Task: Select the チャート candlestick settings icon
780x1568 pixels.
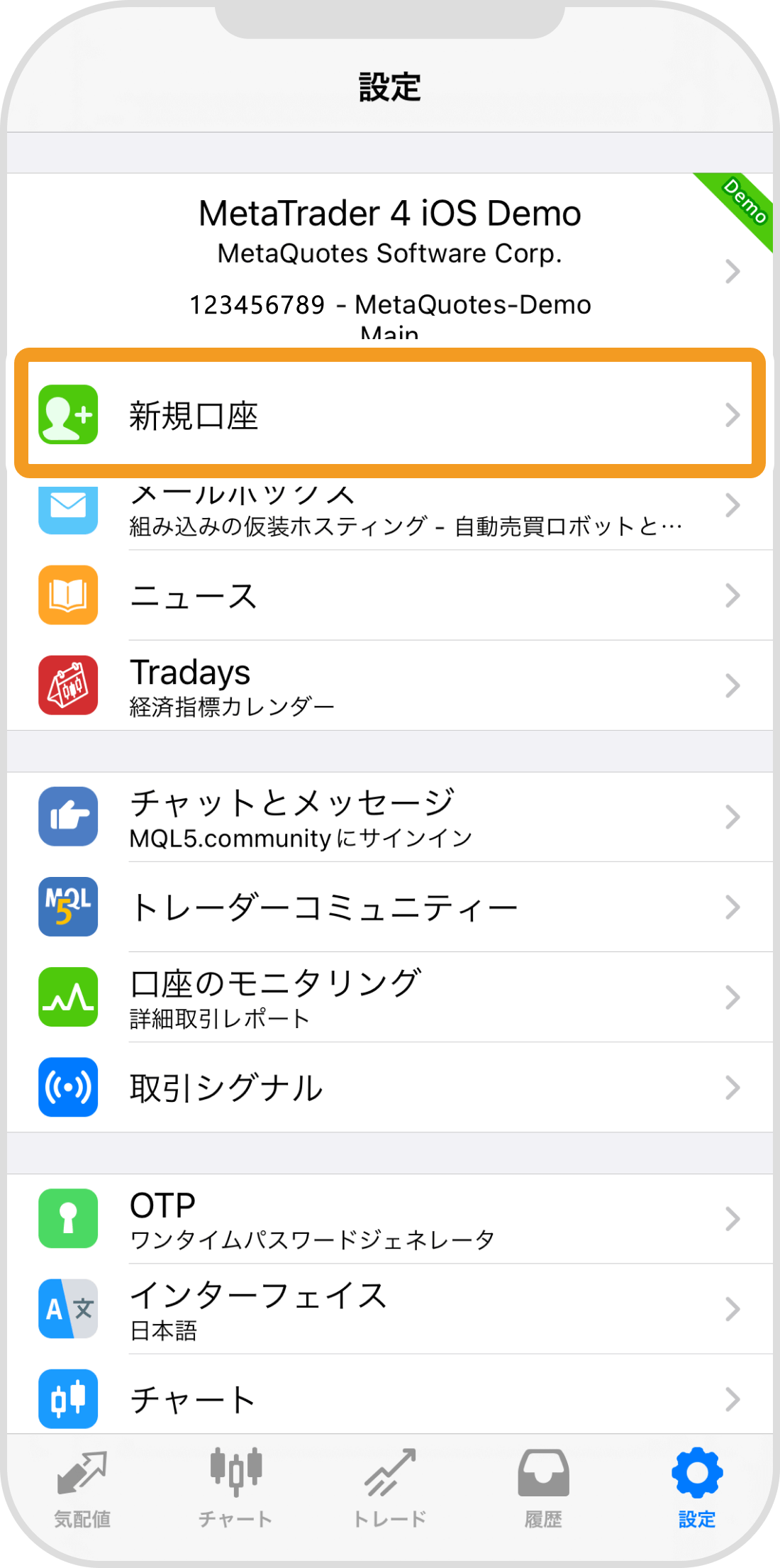Action: tap(67, 1398)
